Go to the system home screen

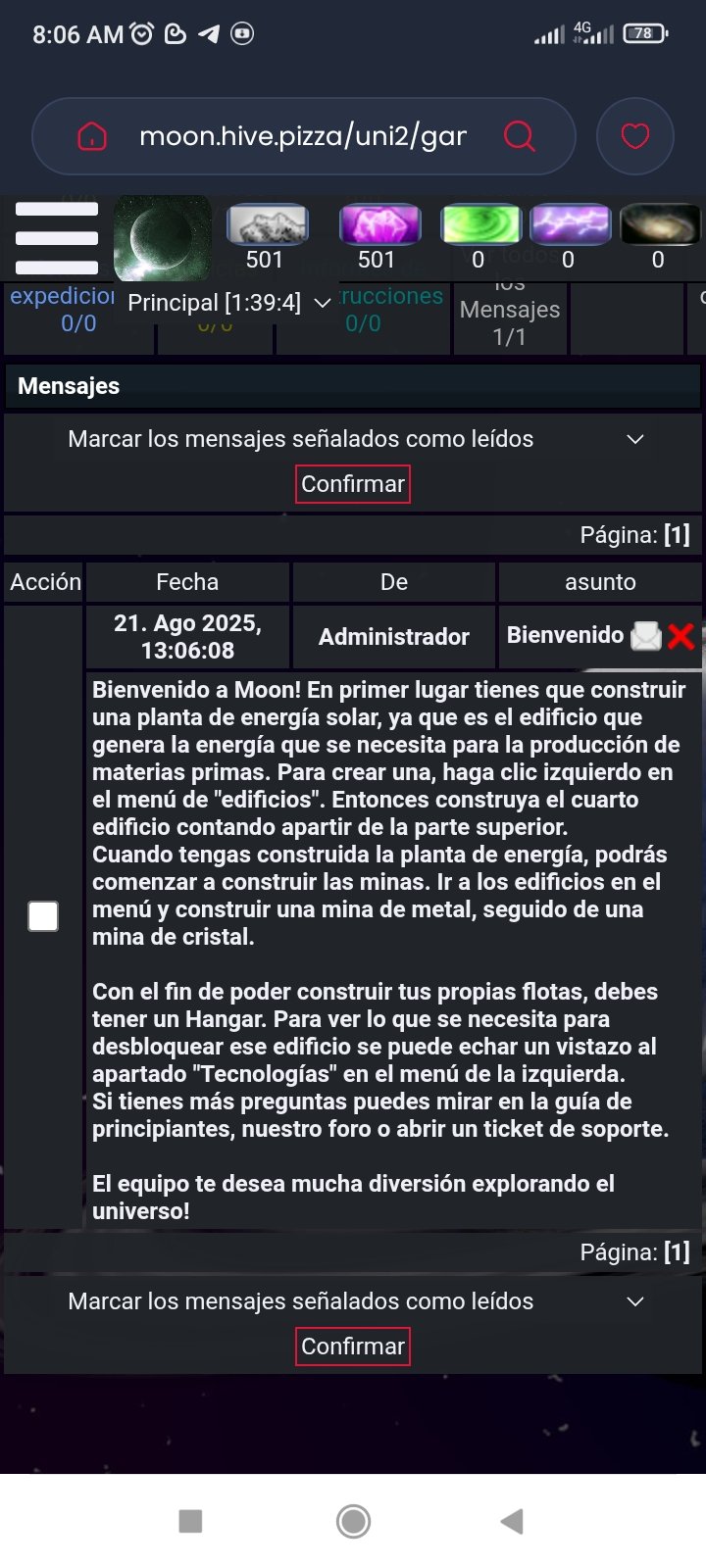point(353,1521)
